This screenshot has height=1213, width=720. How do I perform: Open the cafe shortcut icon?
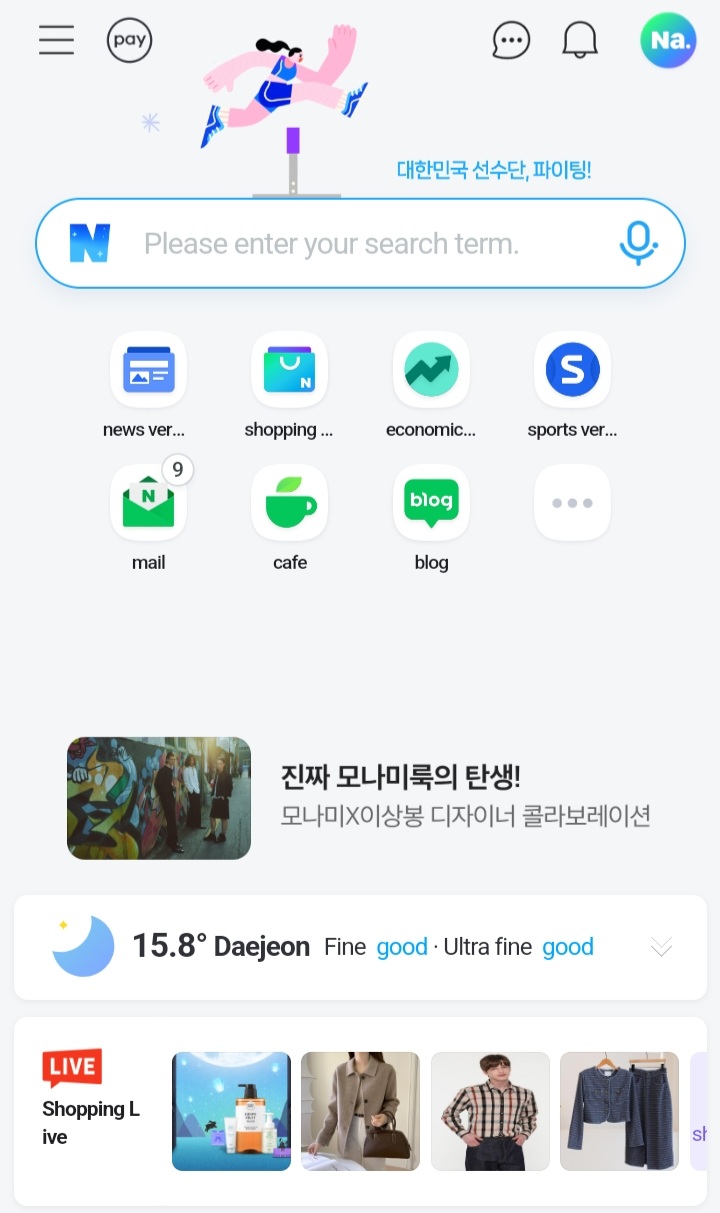pos(289,502)
